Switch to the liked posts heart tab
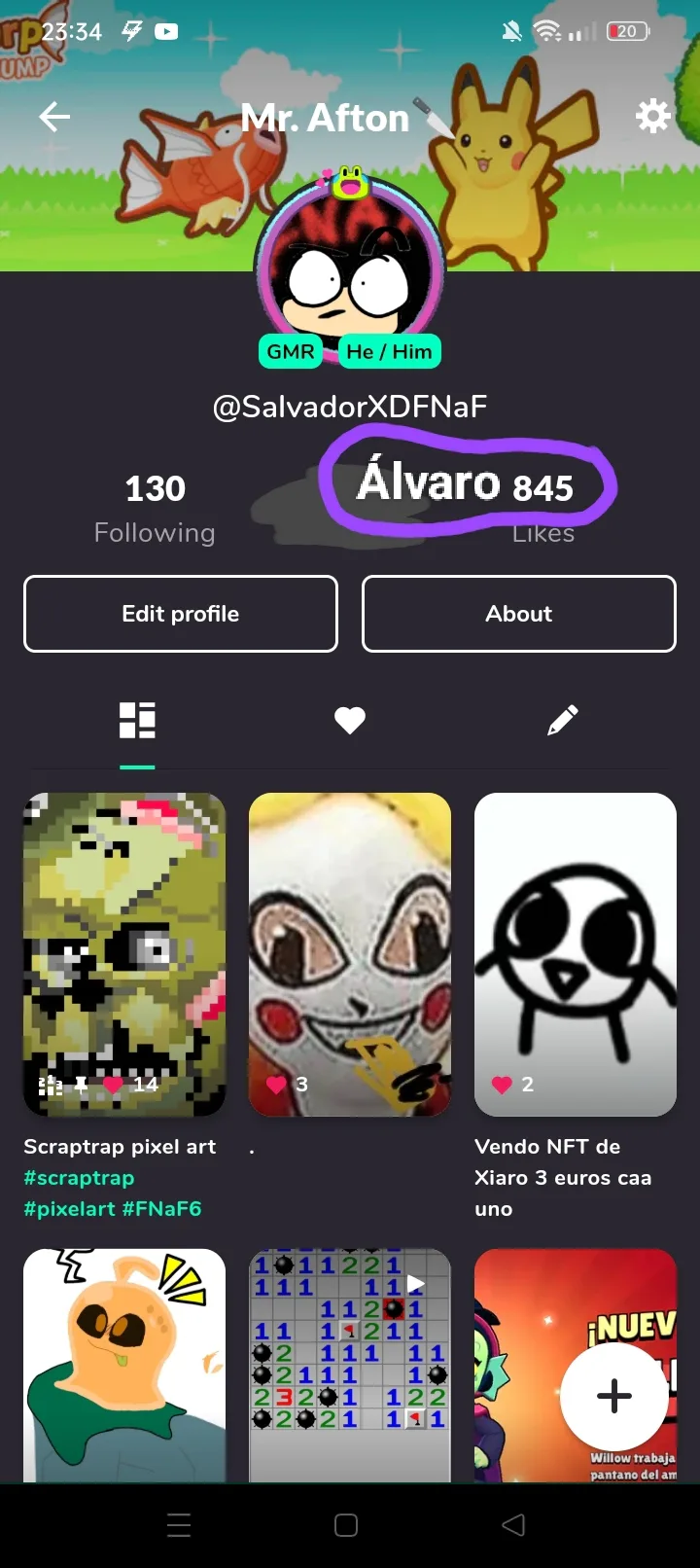 (x=350, y=721)
